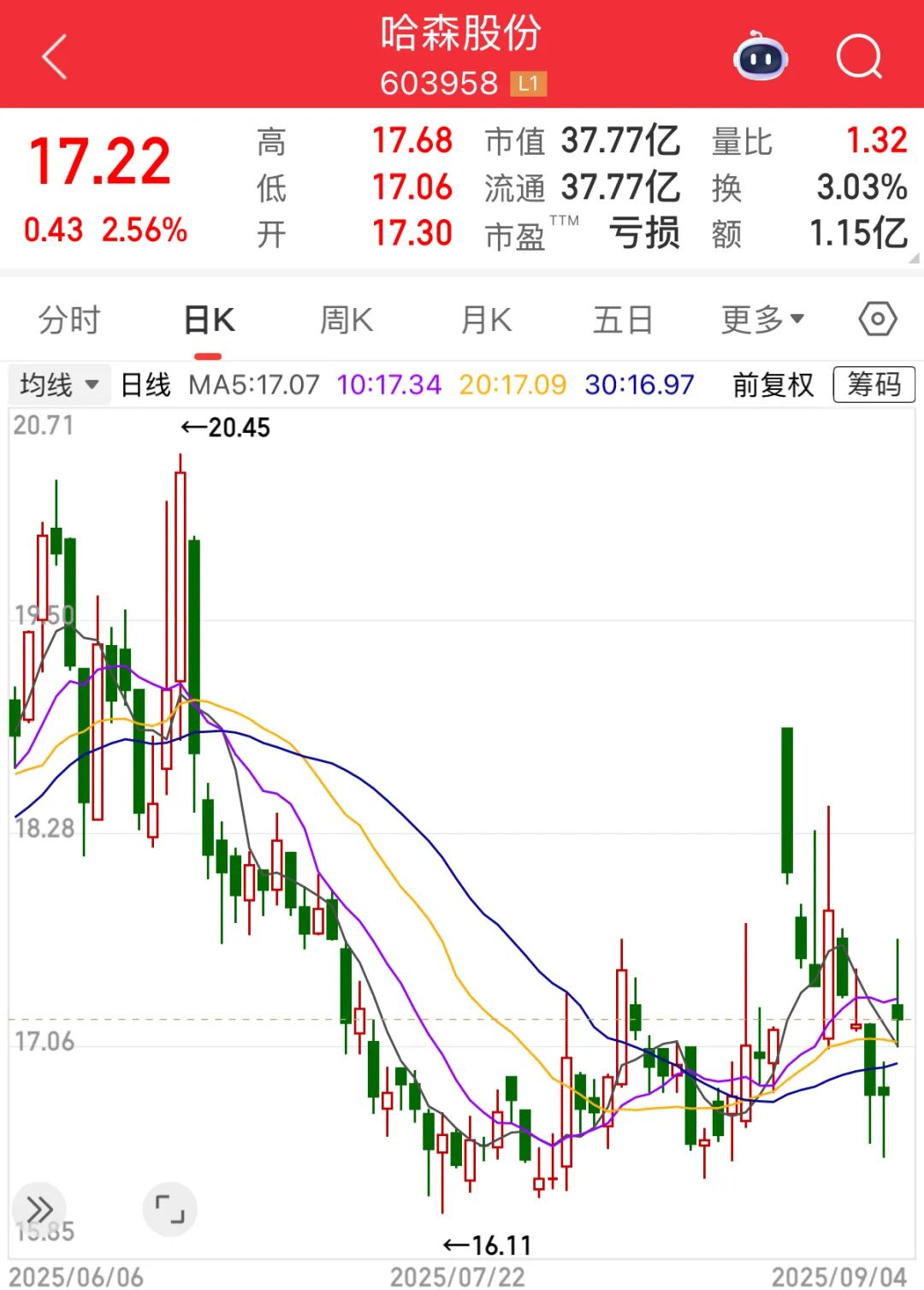Screen dimensions: 924x1290
Task: Open the robot AI assistant icon
Action: 761,57
